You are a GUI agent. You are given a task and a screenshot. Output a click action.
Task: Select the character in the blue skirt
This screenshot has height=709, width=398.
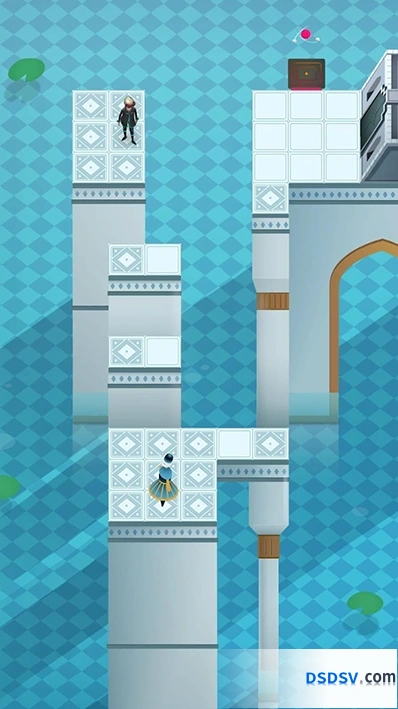[x=164, y=480]
